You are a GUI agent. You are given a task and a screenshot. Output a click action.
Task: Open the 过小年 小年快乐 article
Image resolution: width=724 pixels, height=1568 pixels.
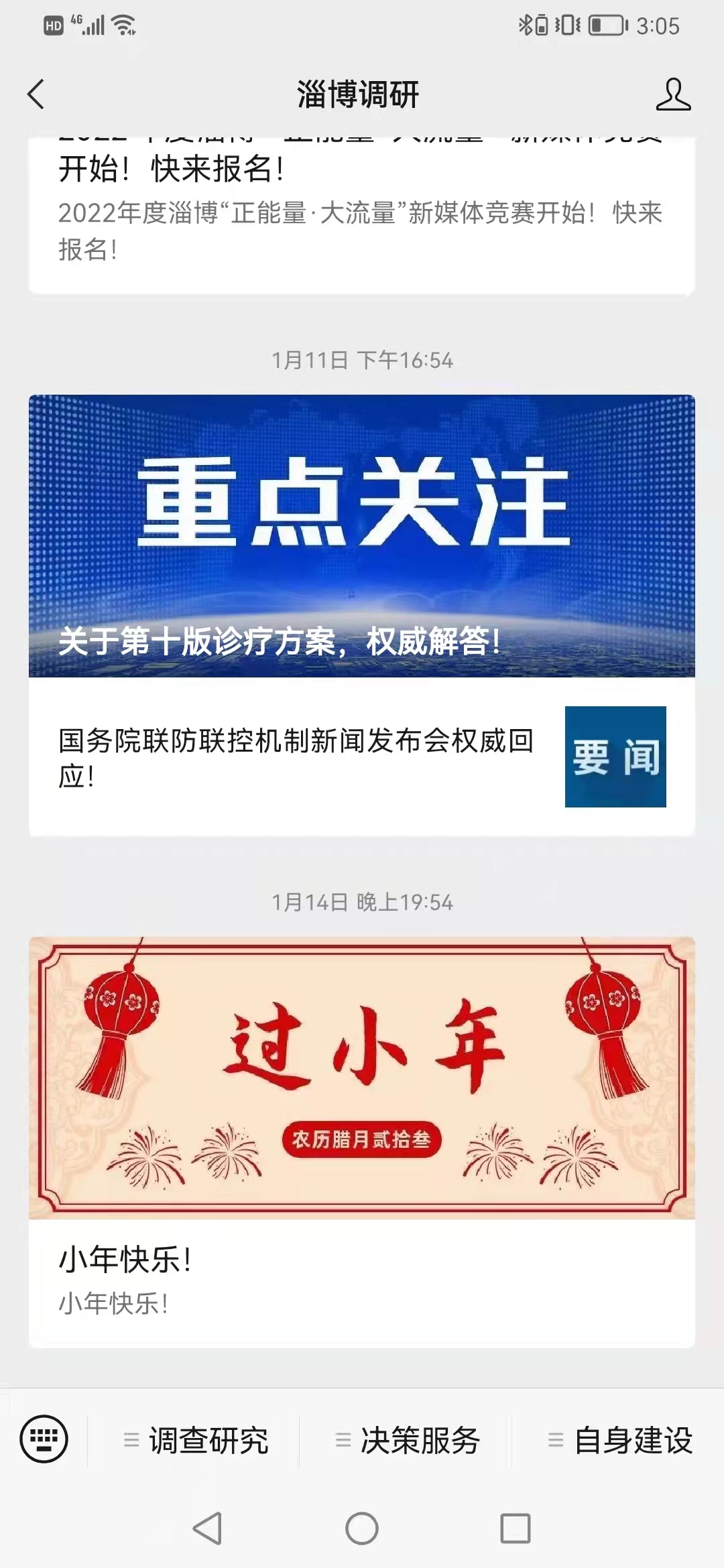362,1139
